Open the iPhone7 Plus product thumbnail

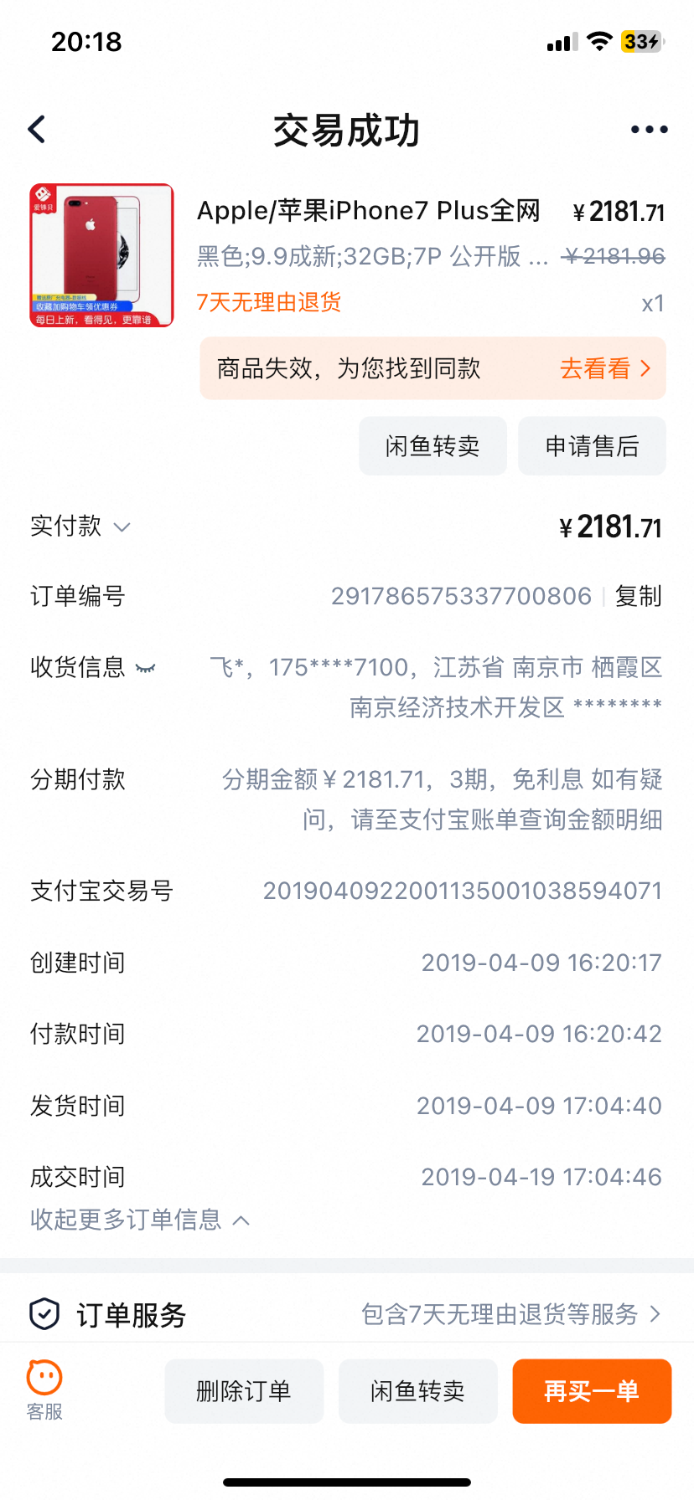101,255
